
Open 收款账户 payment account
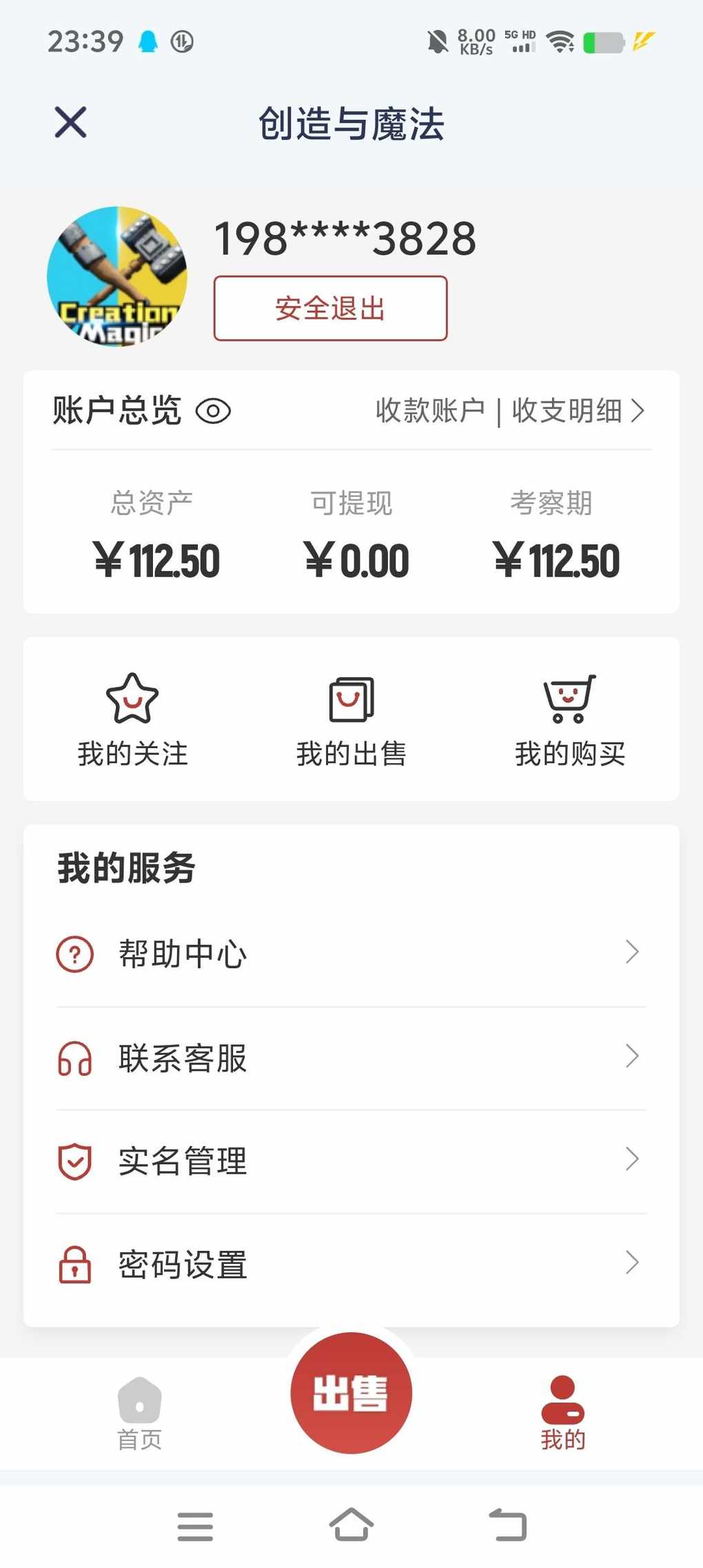[430, 411]
